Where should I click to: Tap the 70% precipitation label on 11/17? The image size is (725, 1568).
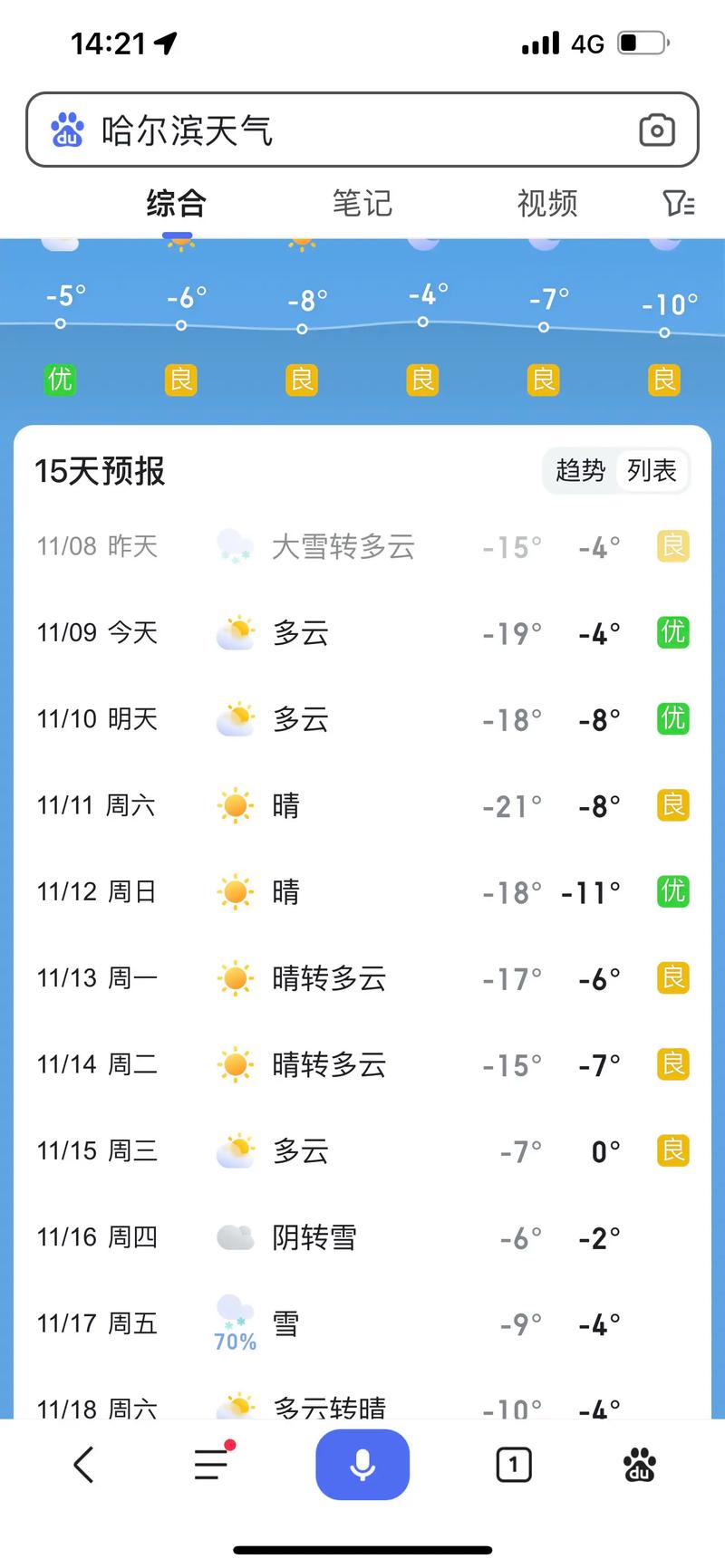tap(234, 1342)
